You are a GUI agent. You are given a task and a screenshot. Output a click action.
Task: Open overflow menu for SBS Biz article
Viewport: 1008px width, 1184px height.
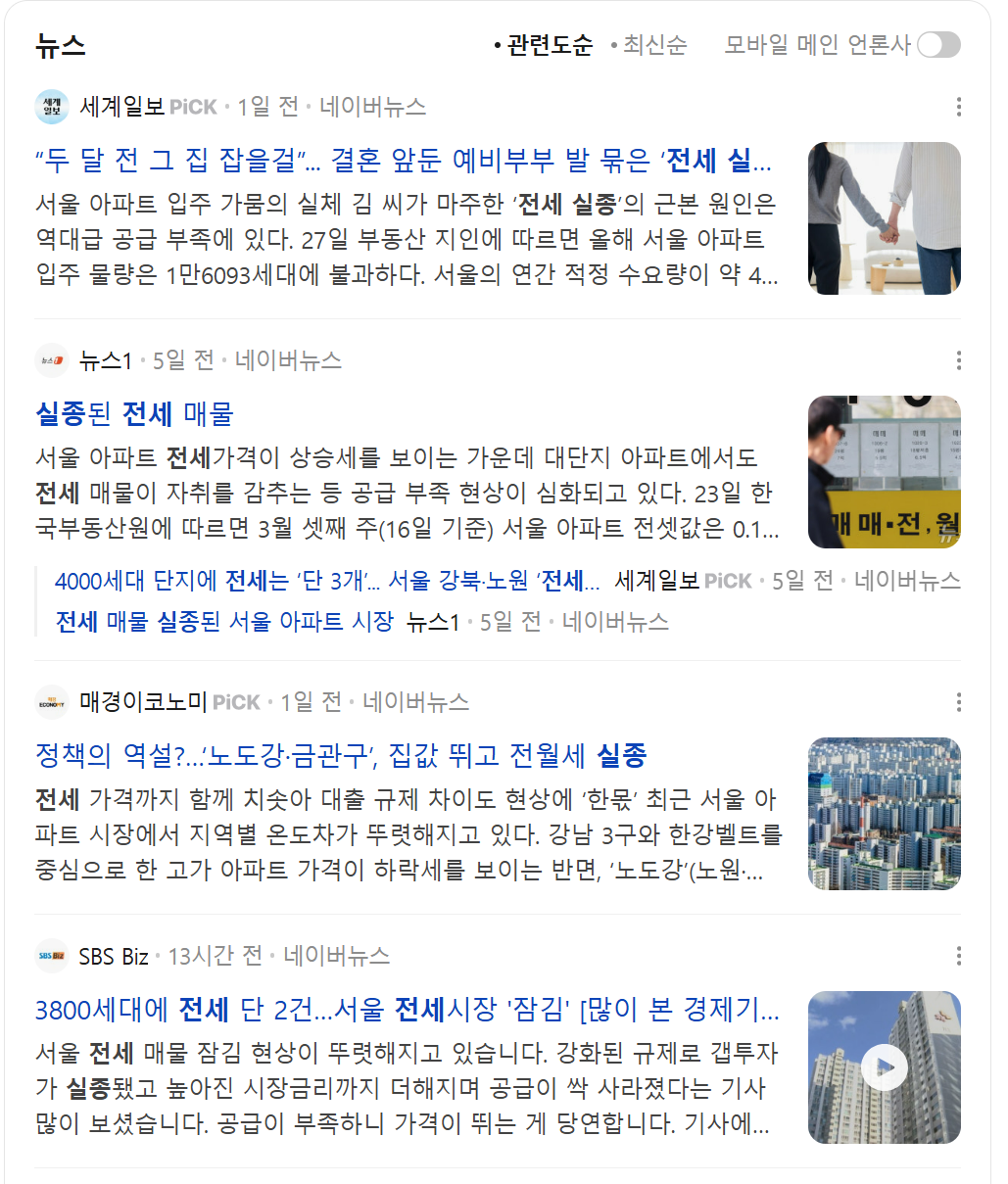click(958, 956)
